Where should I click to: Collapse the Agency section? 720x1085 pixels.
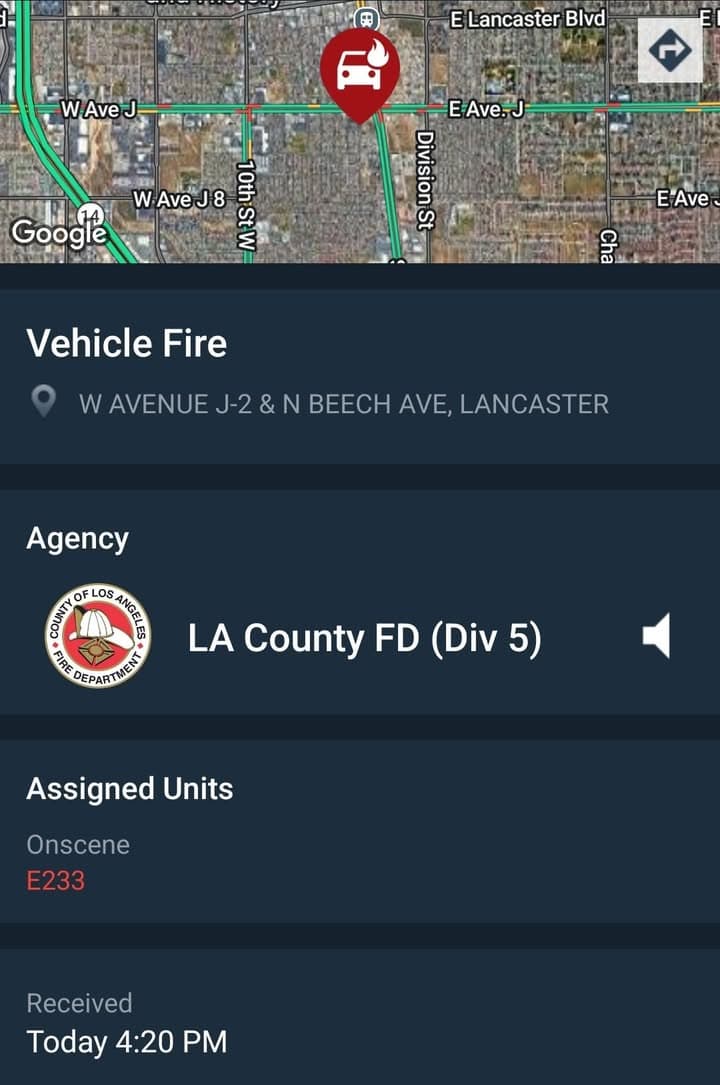click(x=78, y=537)
